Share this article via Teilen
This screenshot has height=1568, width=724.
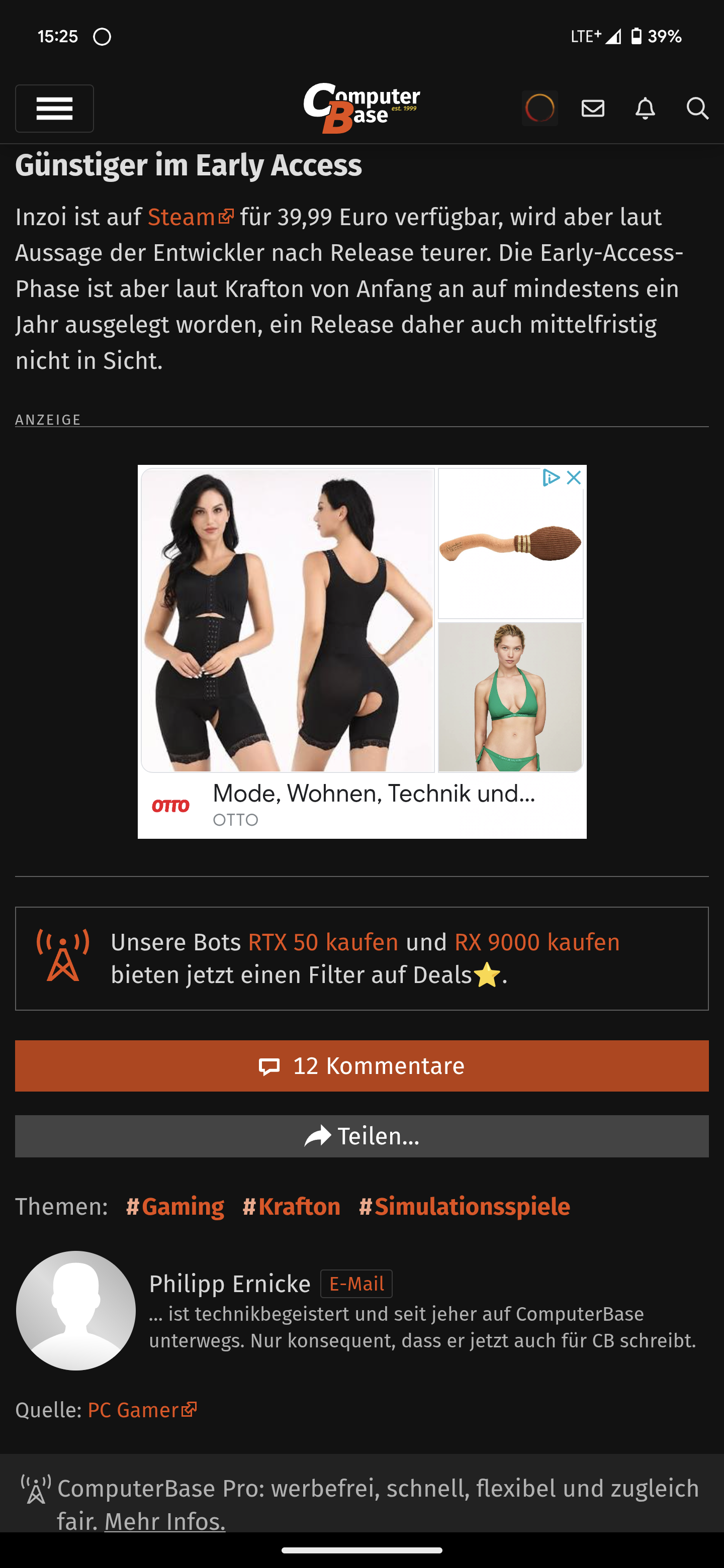(x=361, y=1136)
